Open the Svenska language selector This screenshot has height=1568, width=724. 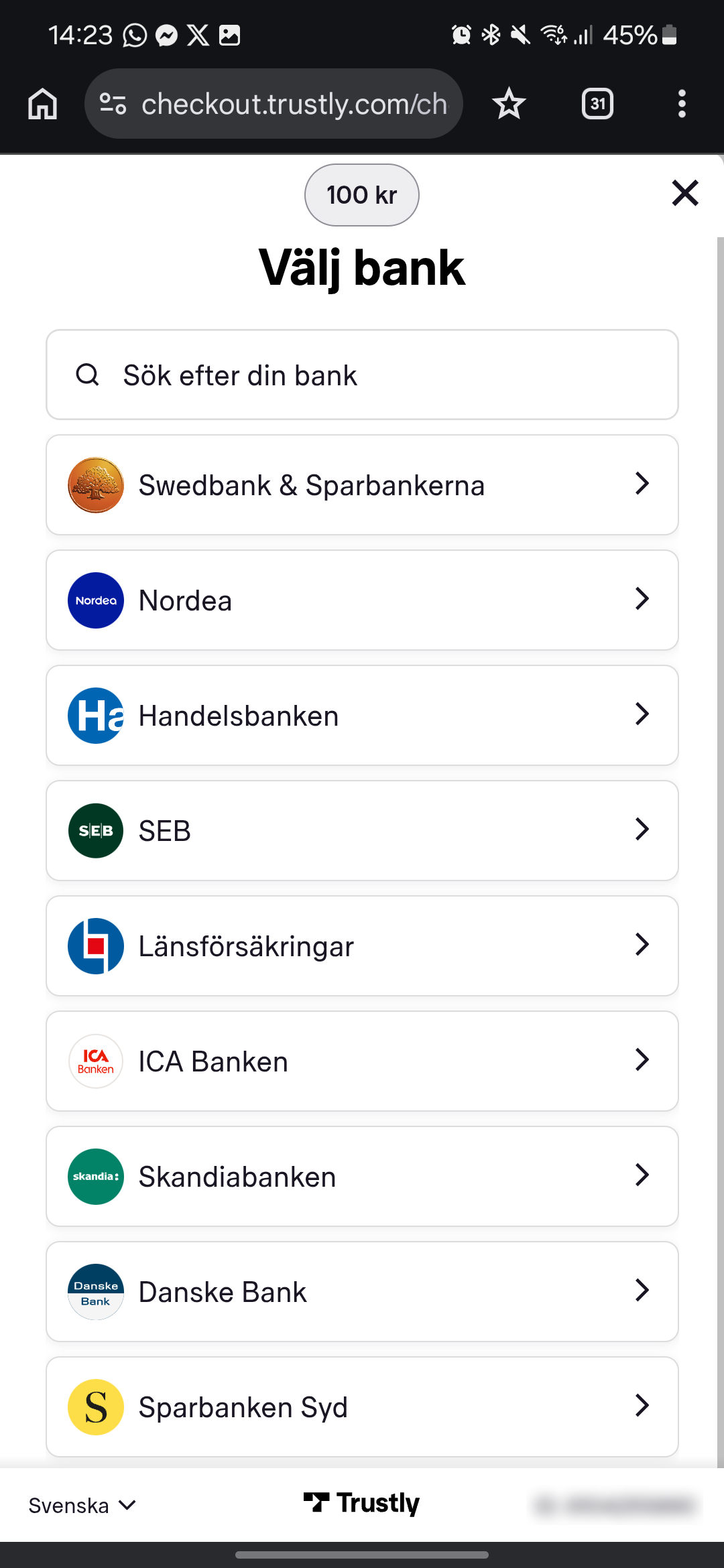click(82, 1505)
